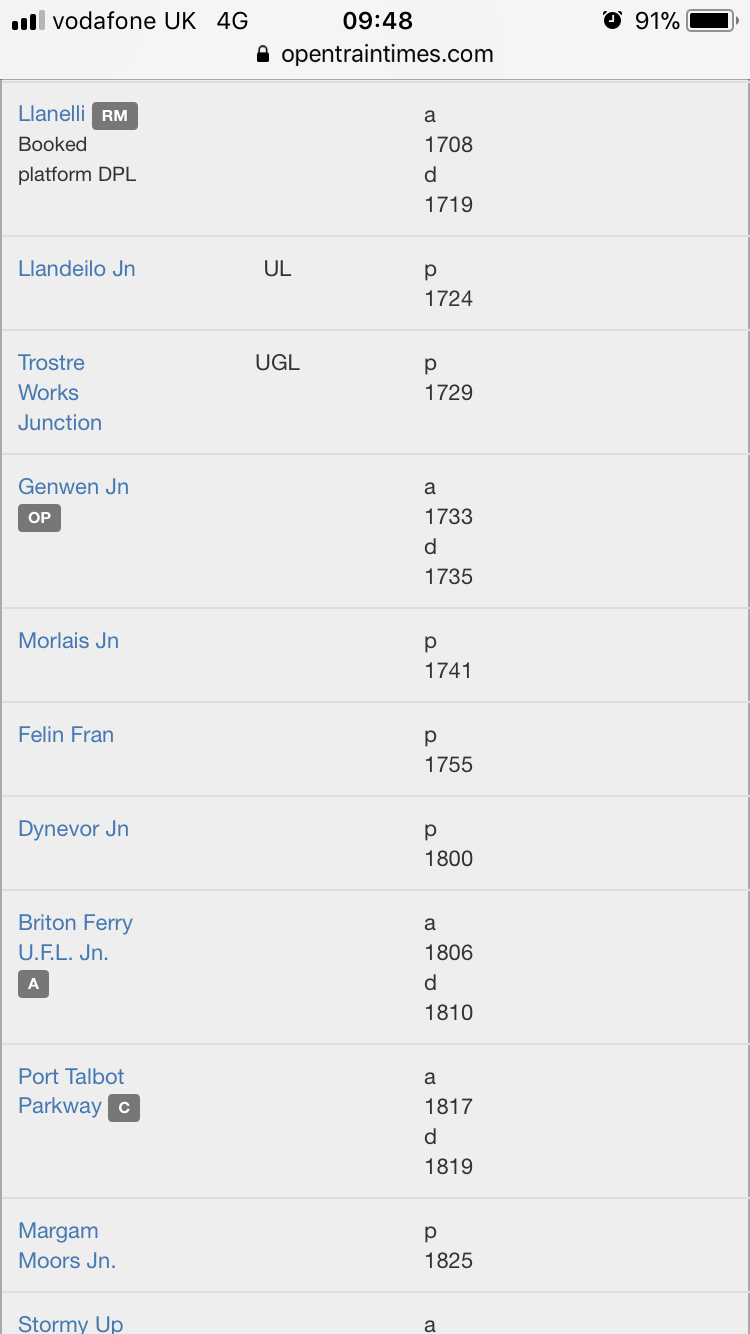750x1334 pixels.
Task: Open the Margam Moors Jn. link
Action: click(x=67, y=1245)
